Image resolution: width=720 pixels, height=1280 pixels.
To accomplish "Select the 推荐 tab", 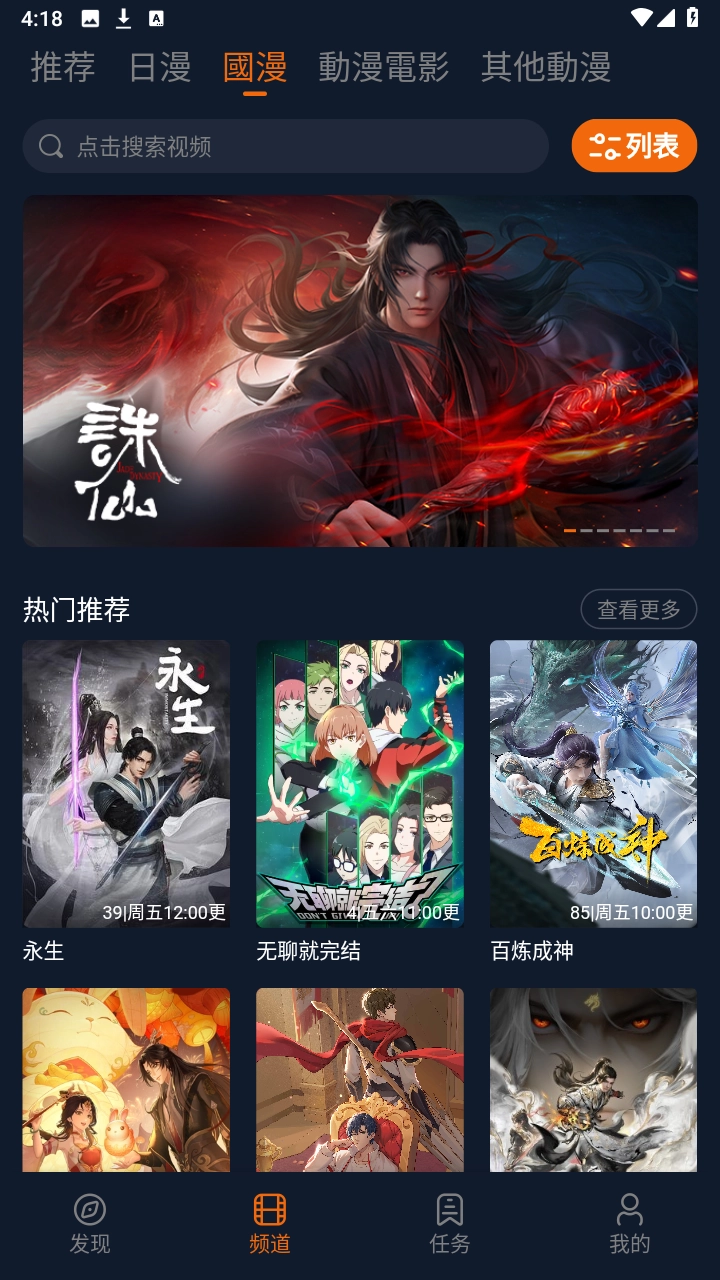I will (62, 68).
